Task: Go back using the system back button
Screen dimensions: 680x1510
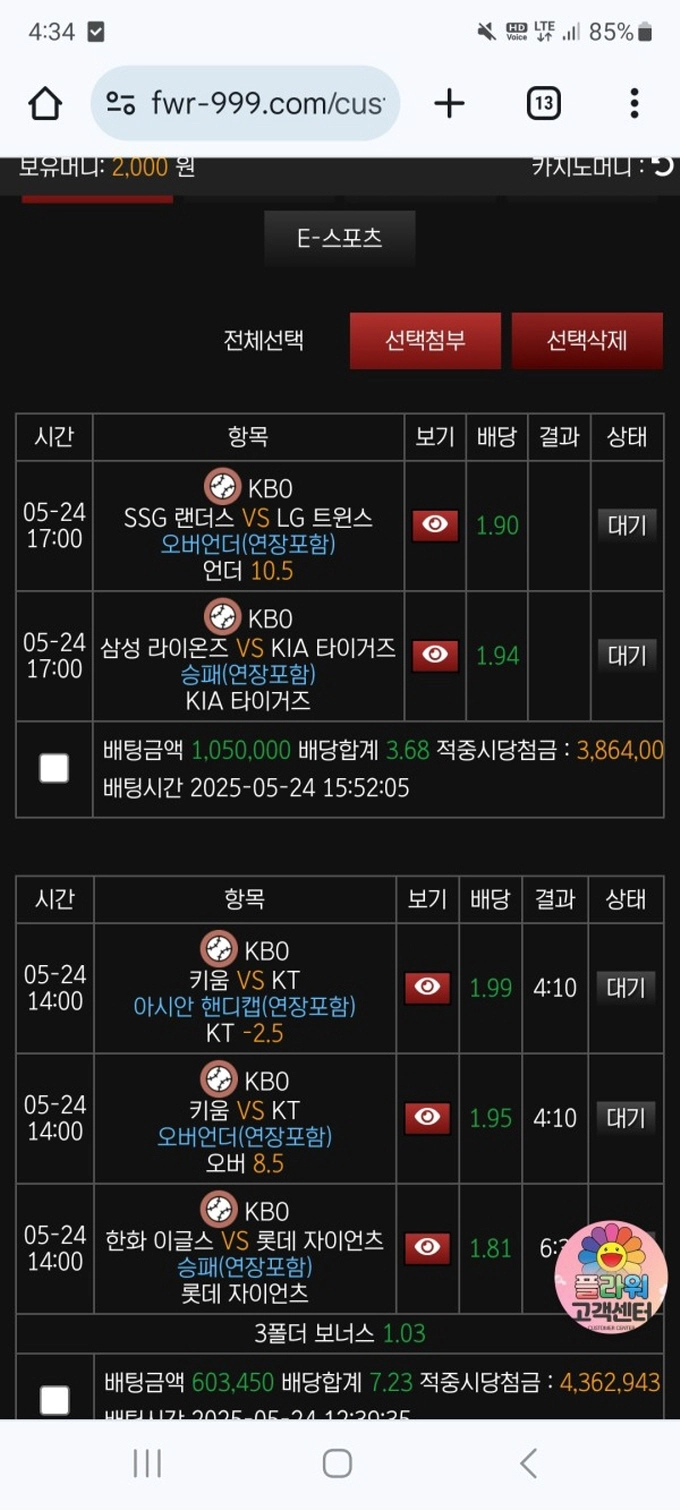Action: [528, 1464]
